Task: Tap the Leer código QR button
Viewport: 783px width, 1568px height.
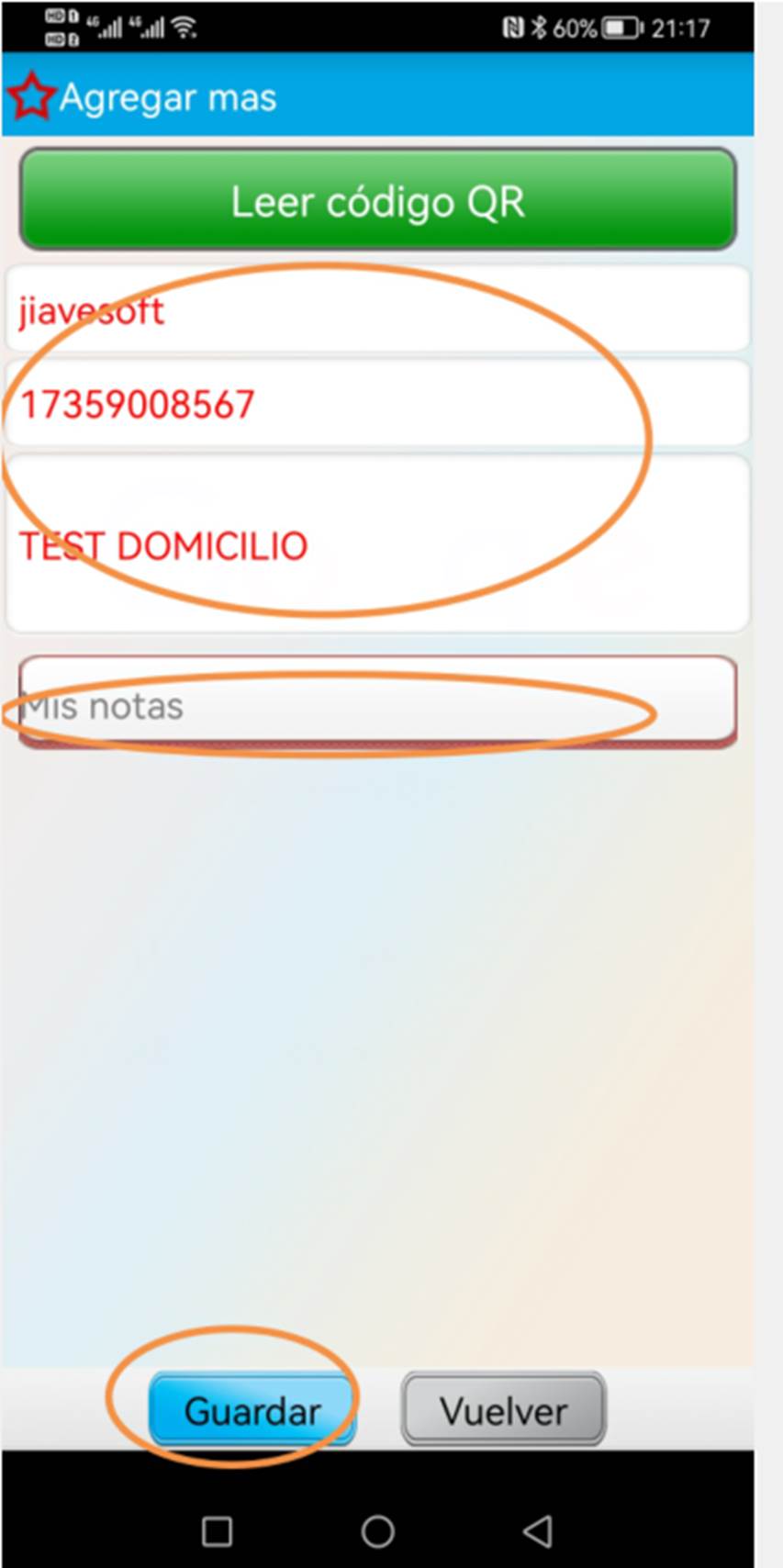Action: (377, 199)
